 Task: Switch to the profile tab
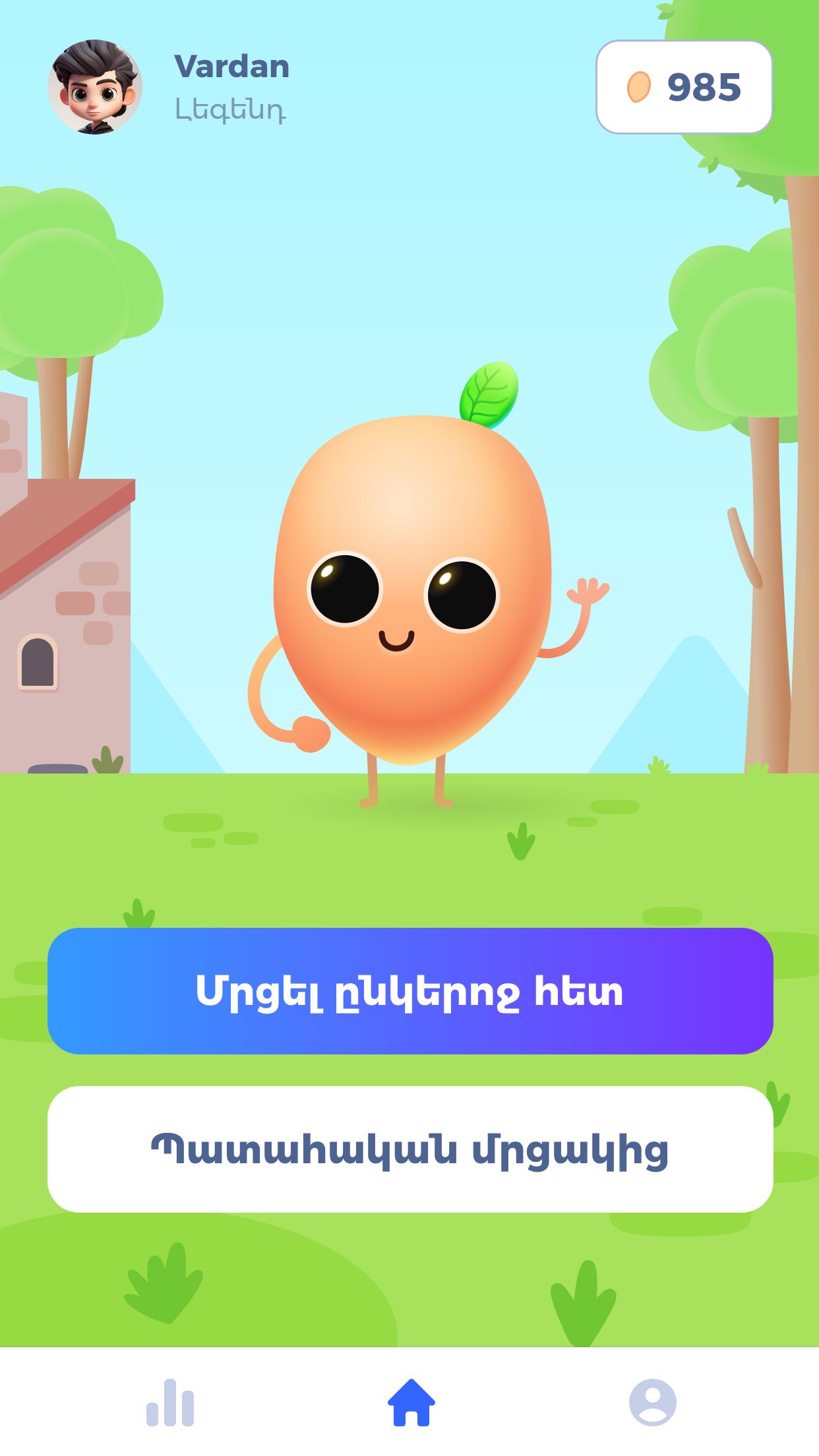pos(653,1402)
